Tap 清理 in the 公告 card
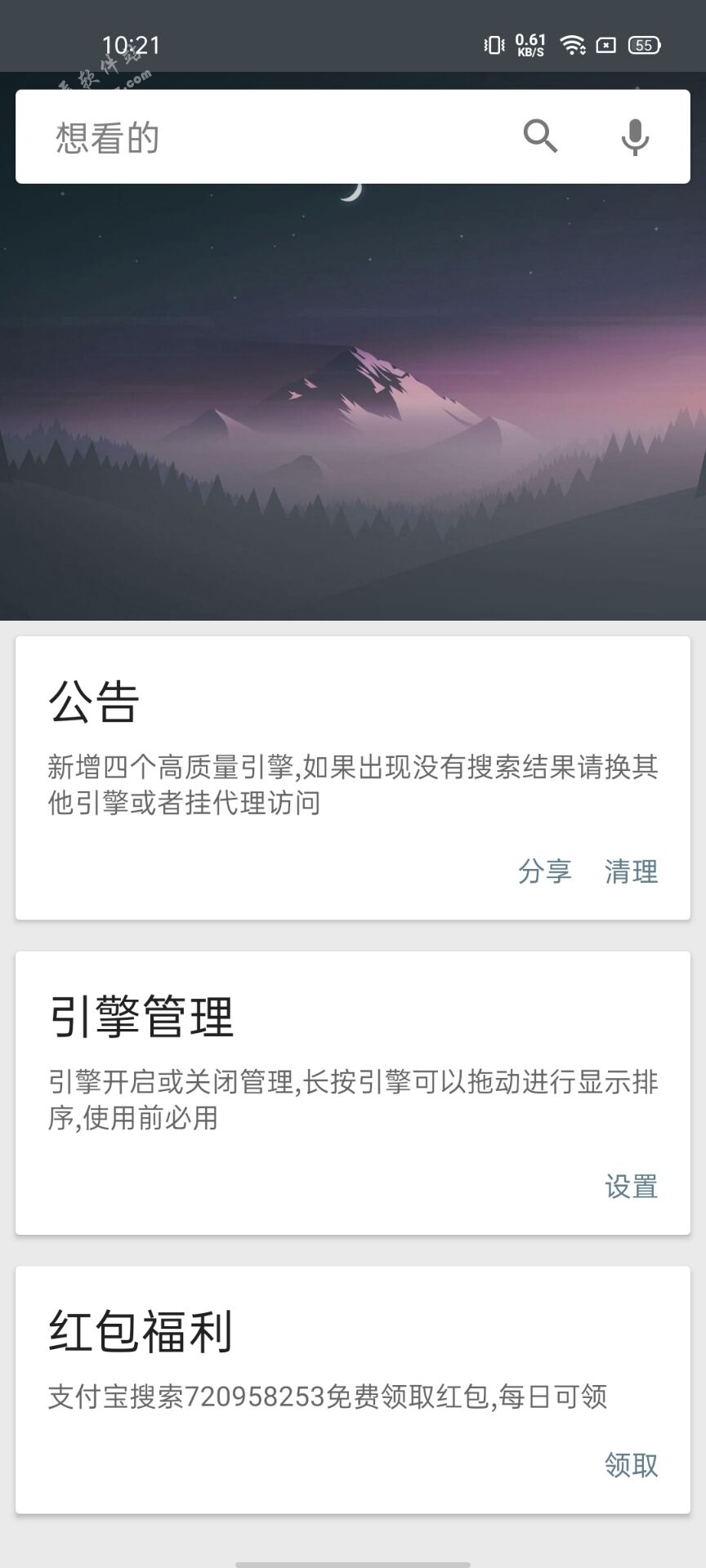This screenshot has width=706, height=1568. 631,871
